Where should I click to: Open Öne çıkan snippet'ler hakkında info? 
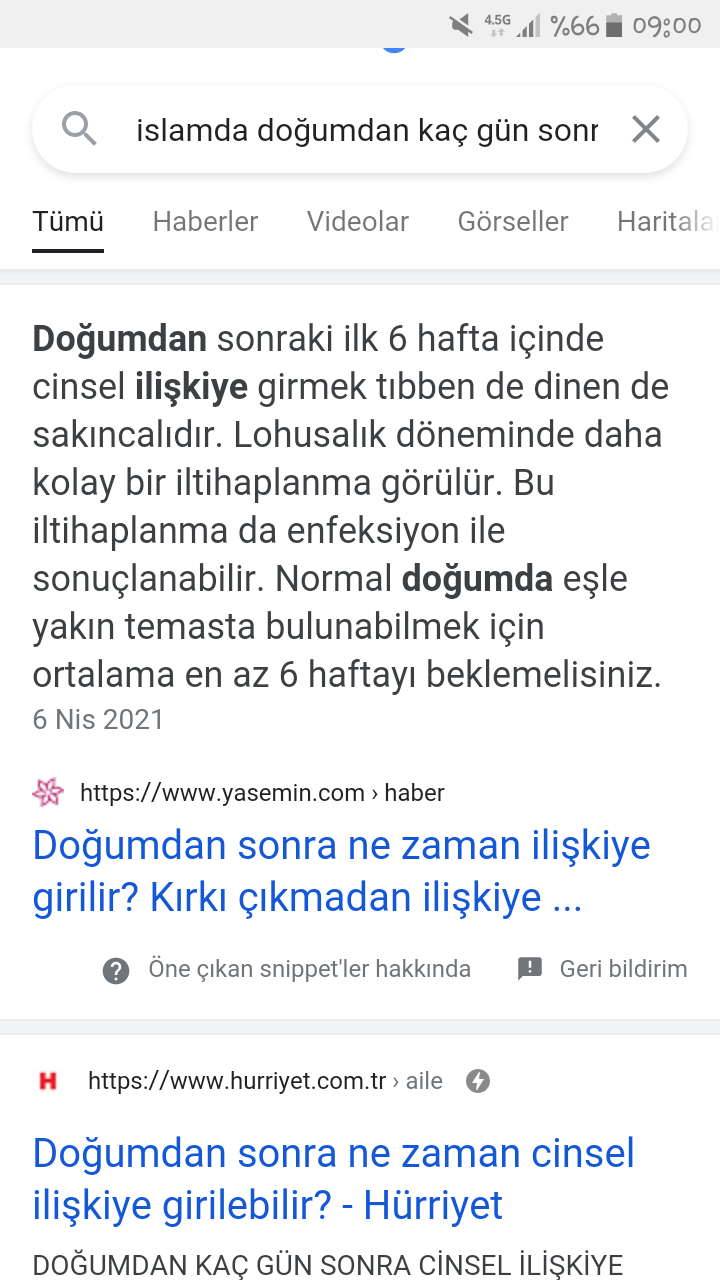(288, 969)
